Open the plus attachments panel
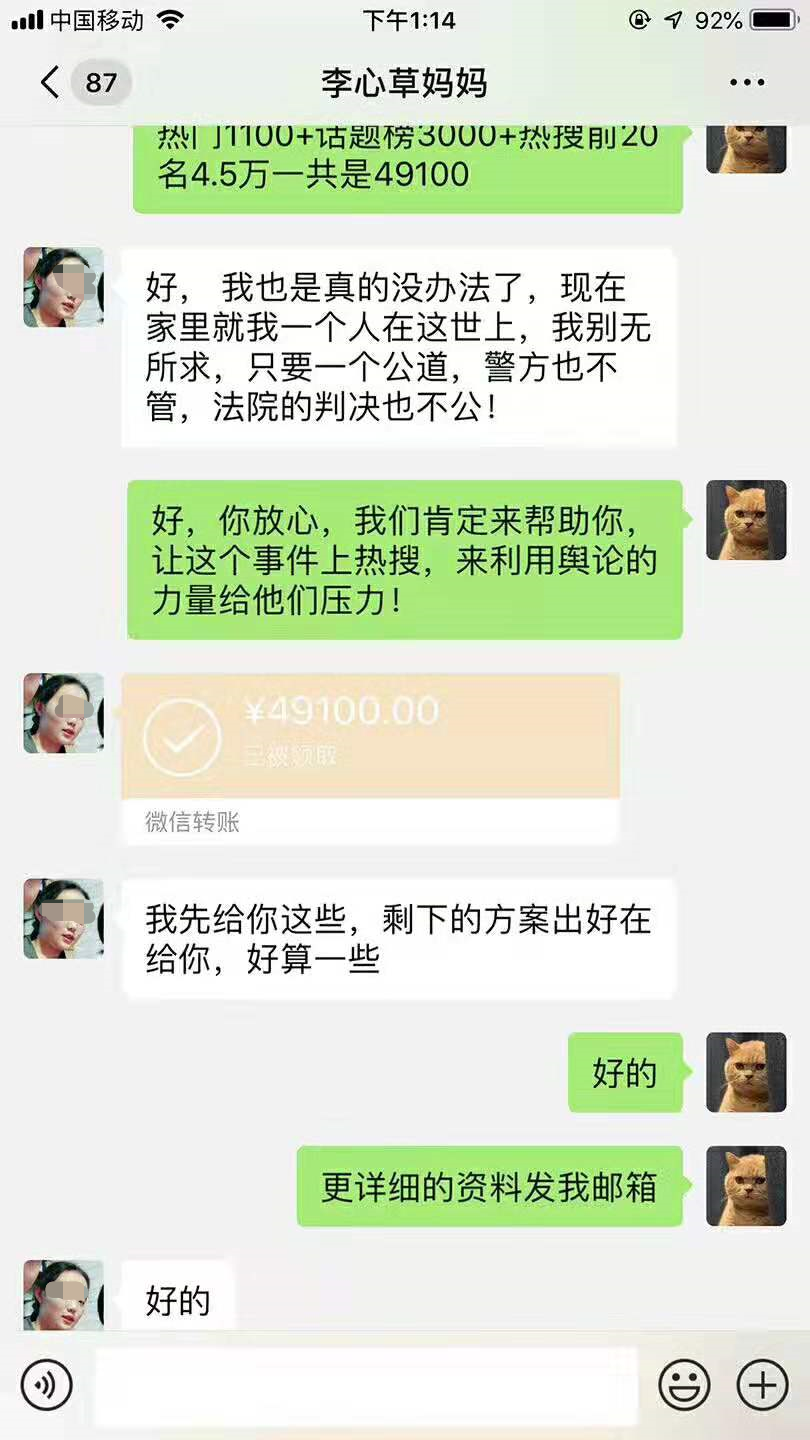The image size is (810, 1440). click(762, 1386)
